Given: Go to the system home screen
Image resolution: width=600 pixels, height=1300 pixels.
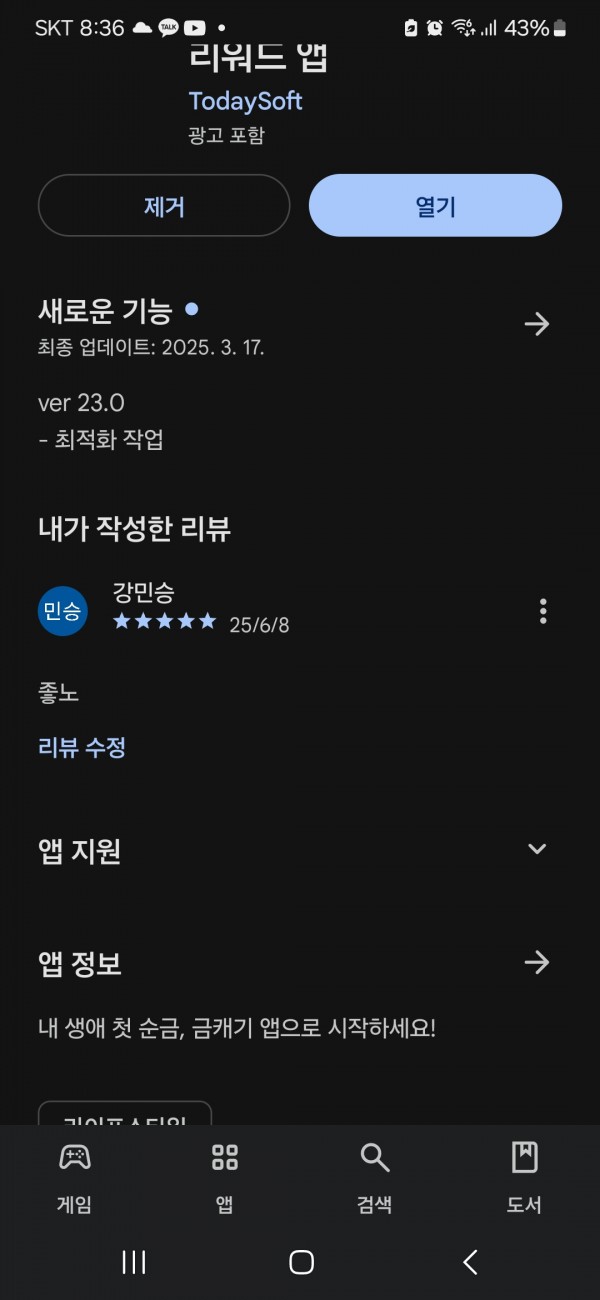Looking at the screenshot, I should (301, 1263).
